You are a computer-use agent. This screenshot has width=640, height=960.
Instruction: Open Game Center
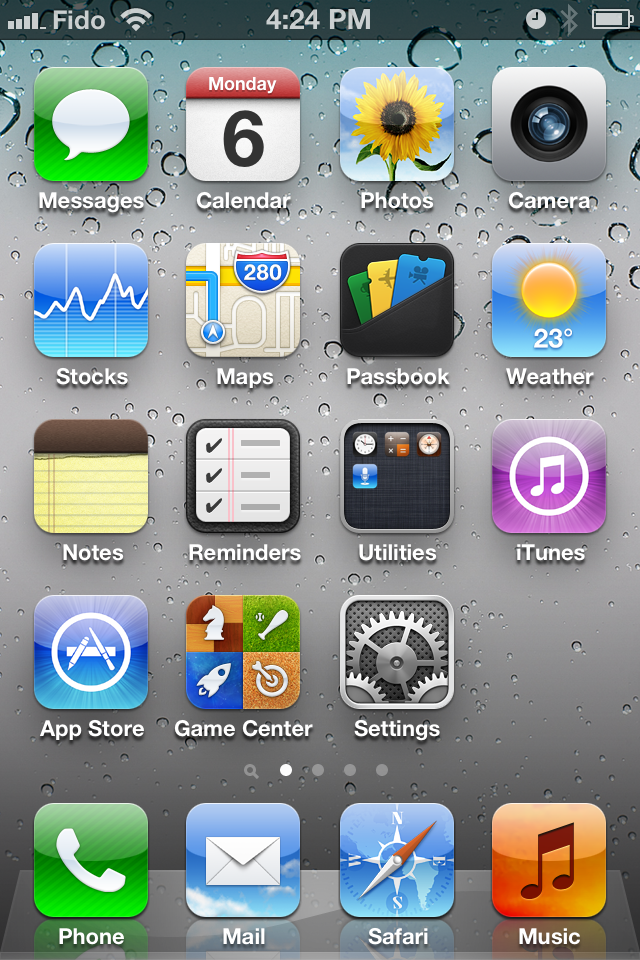pos(243,652)
